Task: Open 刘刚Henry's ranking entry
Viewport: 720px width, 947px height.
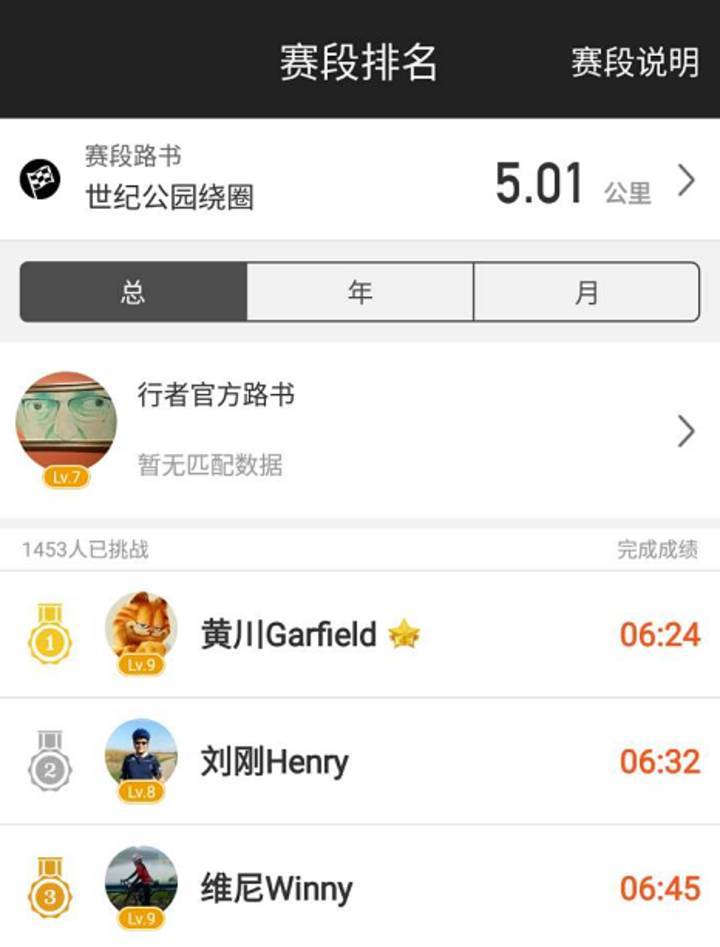Action: click(x=360, y=762)
